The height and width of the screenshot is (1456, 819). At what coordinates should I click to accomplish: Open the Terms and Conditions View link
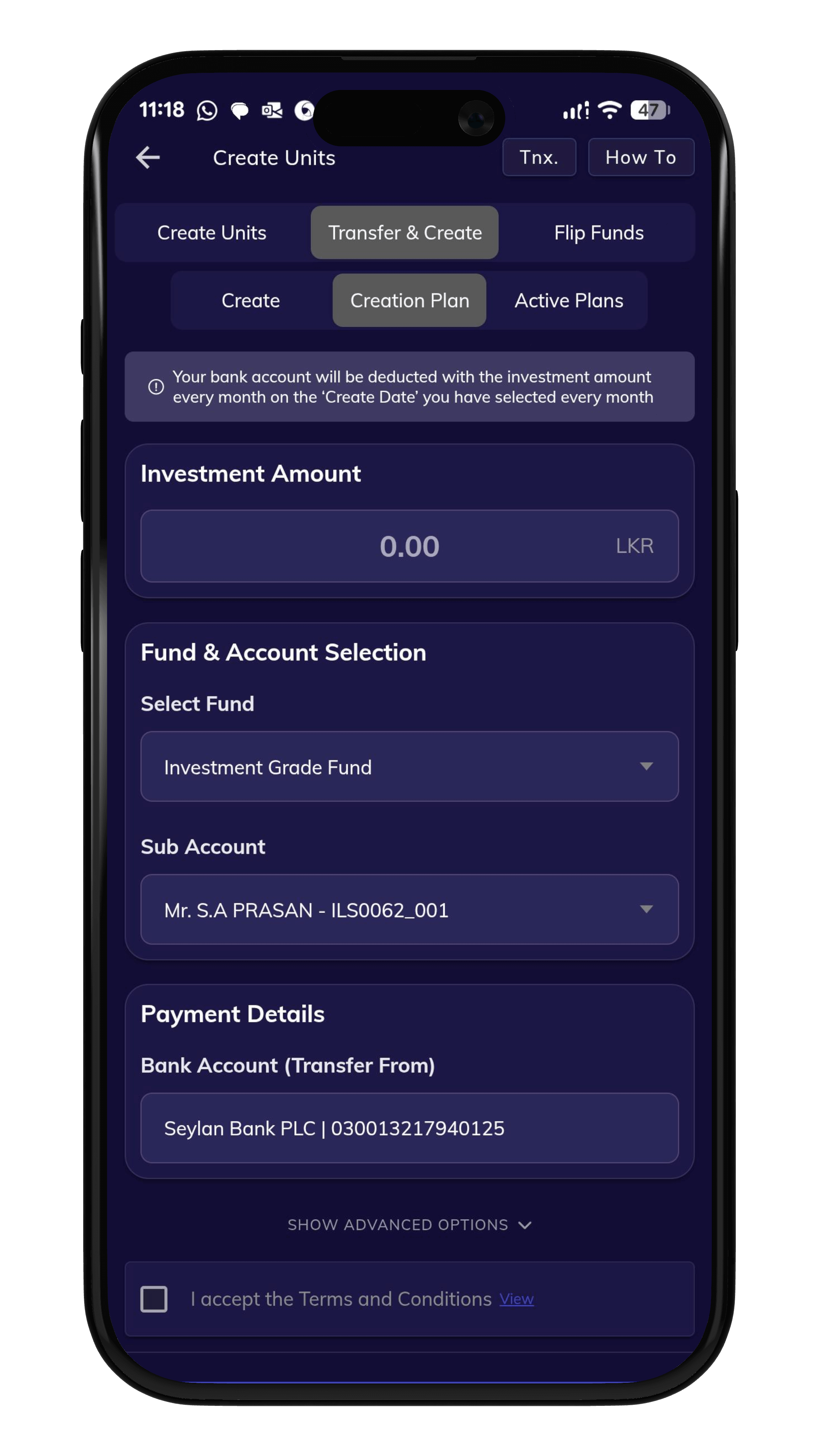516,1299
